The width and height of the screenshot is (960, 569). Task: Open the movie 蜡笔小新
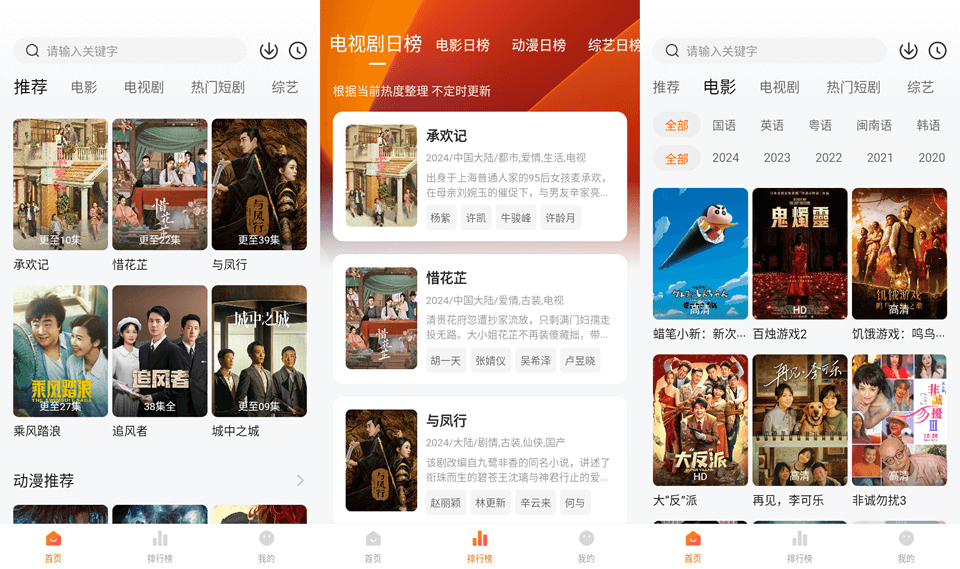(700, 253)
